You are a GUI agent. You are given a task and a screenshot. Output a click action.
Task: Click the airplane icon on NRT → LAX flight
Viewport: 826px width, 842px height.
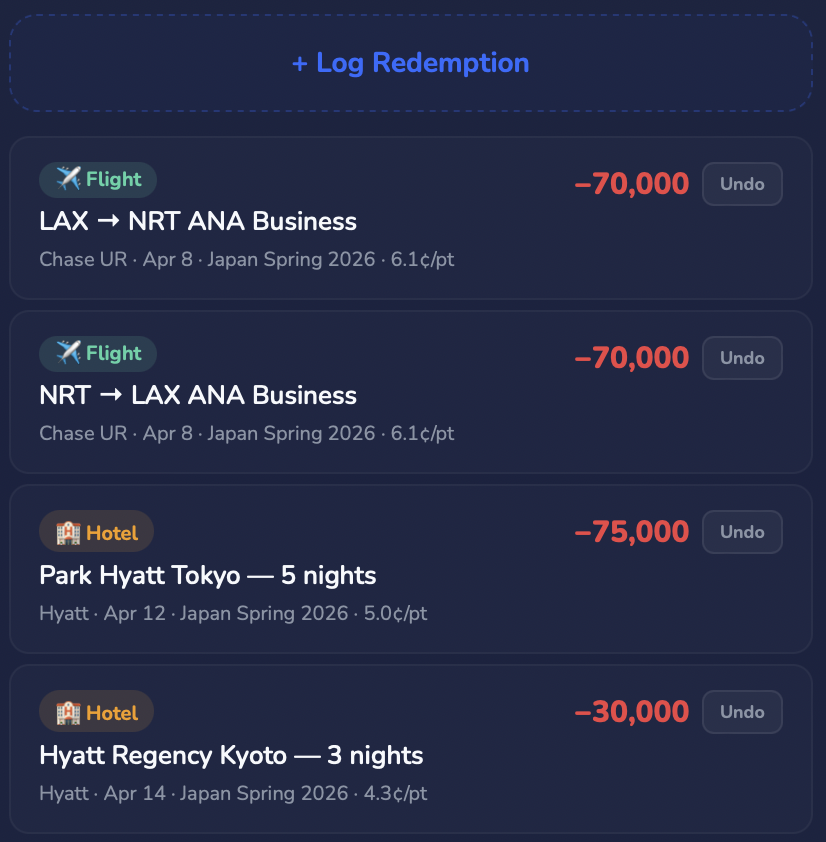click(x=67, y=354)
